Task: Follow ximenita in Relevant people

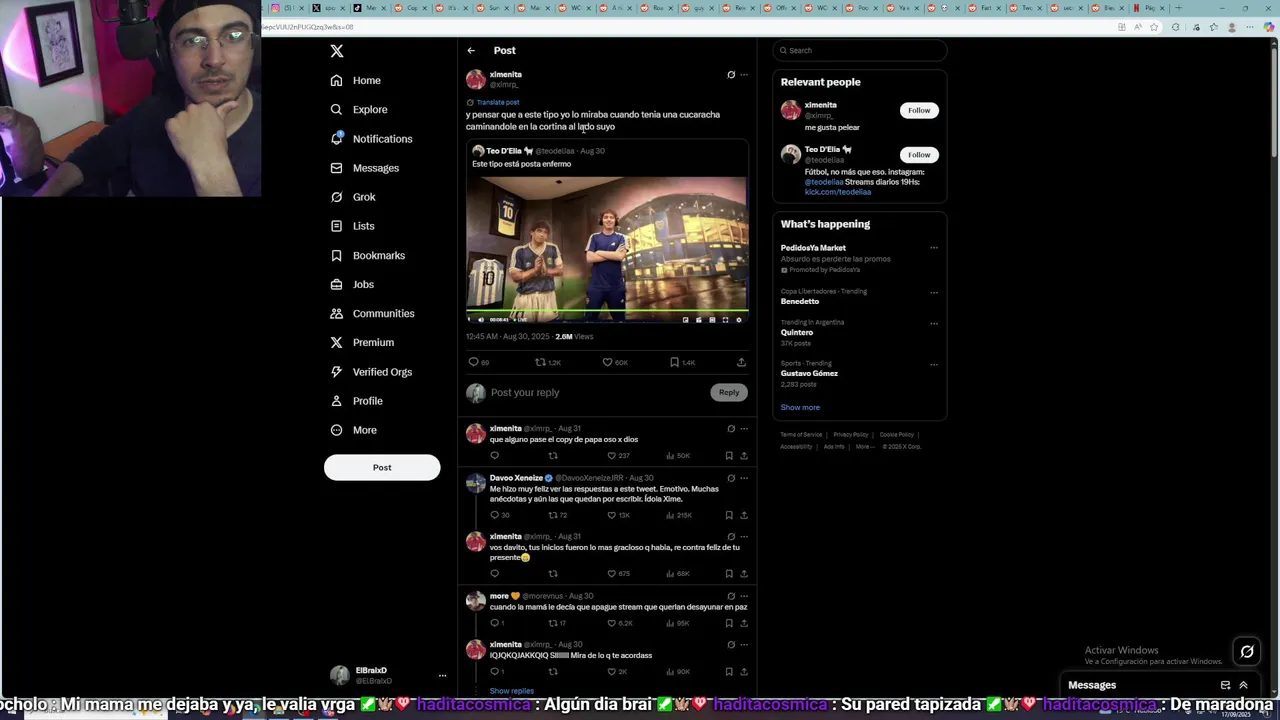Action: point(918,110)
